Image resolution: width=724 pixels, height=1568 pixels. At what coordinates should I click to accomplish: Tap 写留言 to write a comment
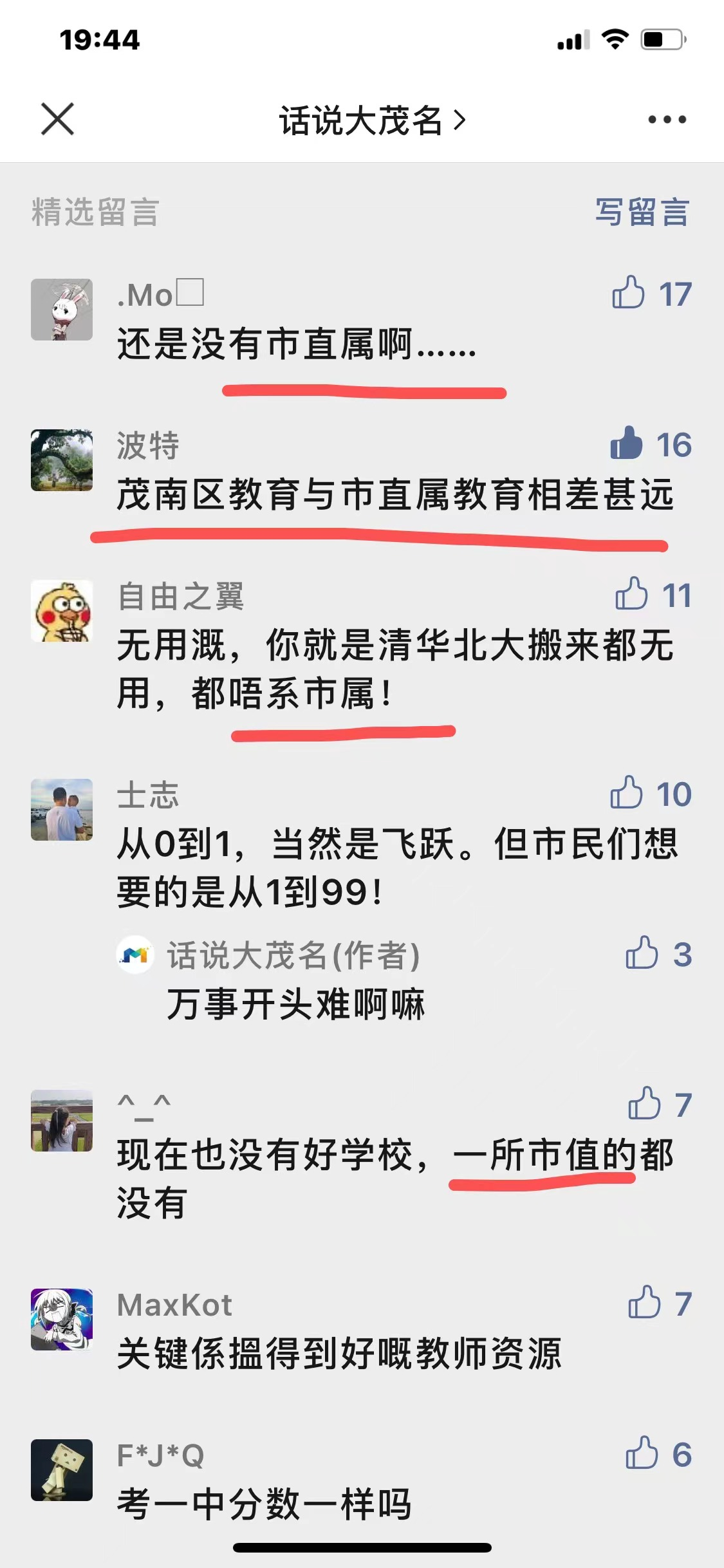(642, 212)
